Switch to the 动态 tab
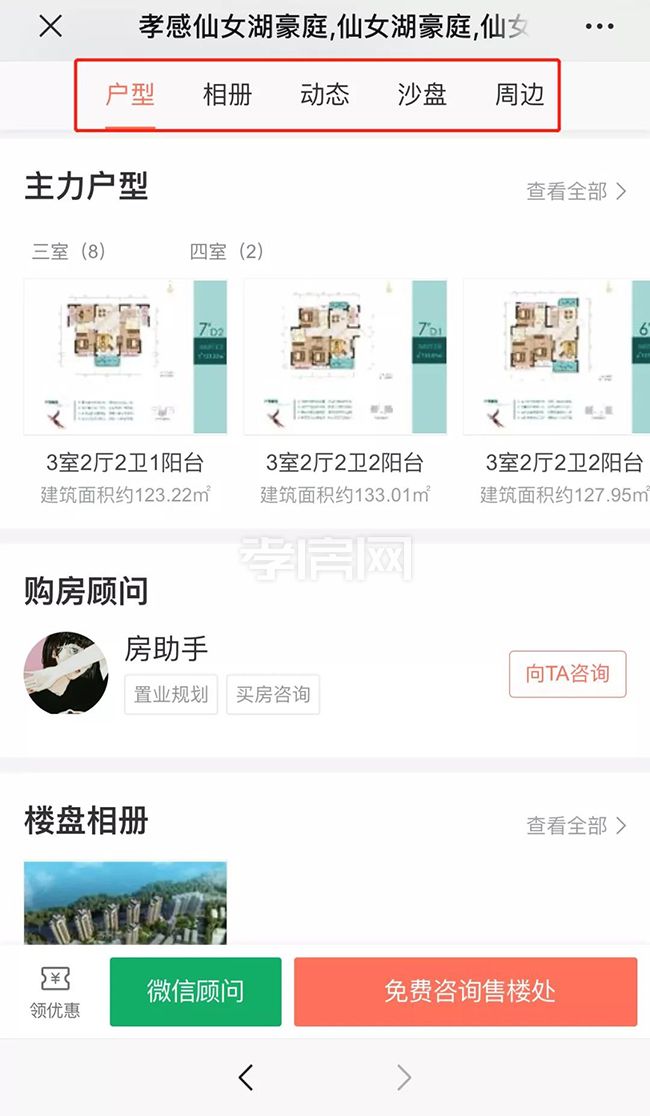Screen dimensions: 650x1116 tap(325, 95)
